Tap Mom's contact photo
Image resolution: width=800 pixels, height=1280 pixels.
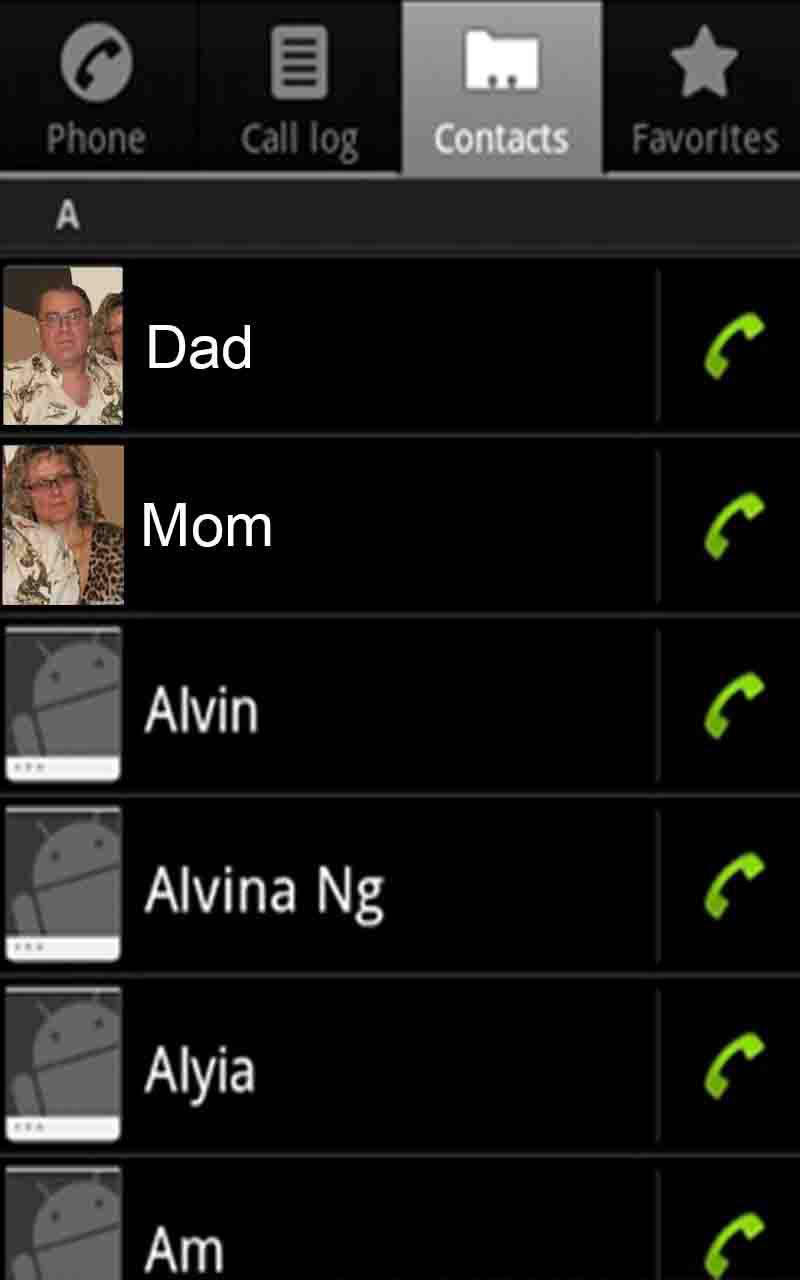click(63, 525)
